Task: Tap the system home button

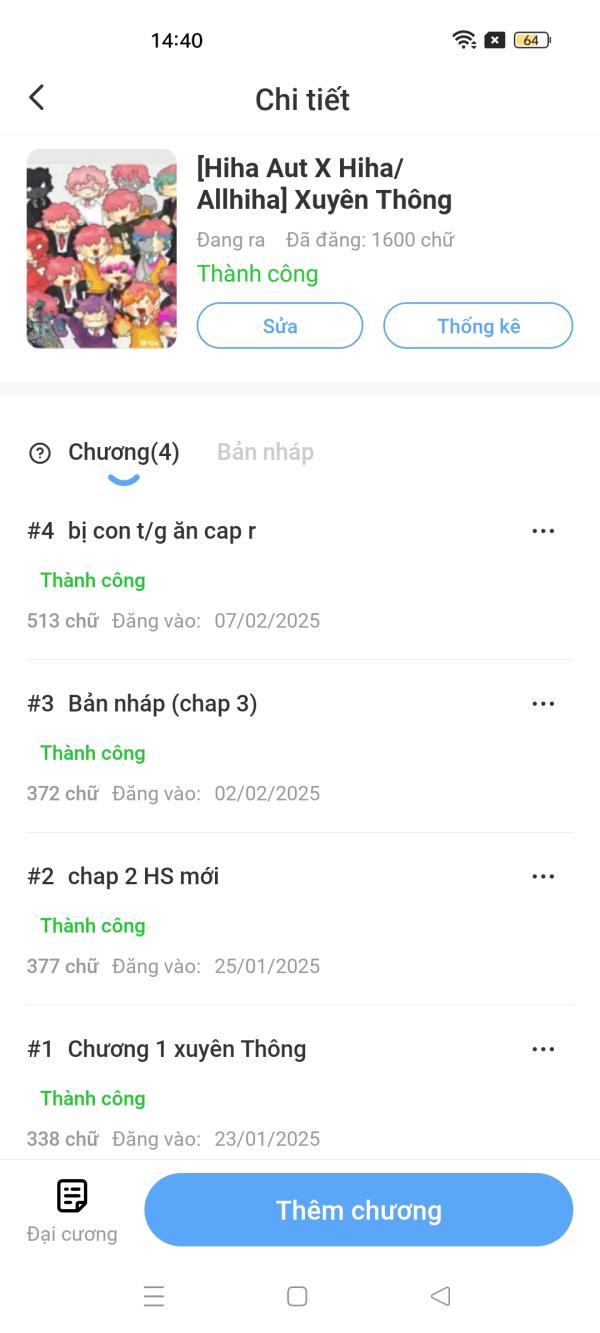Action: 297,1297
